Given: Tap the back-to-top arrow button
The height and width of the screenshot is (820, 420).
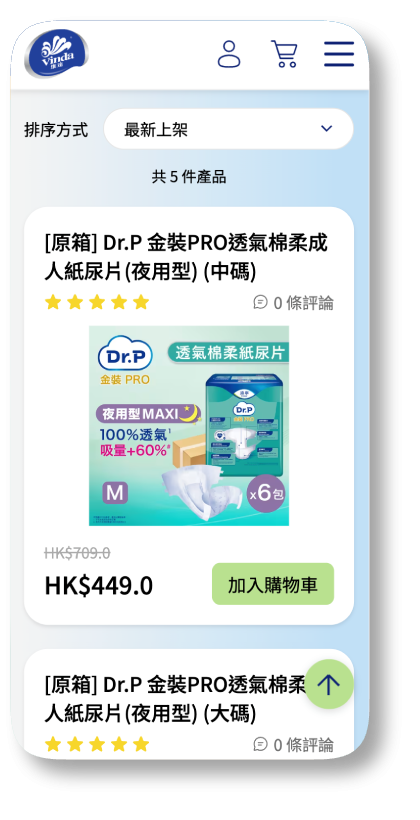Looking at the screenshot, I should pyautogui.click(x=329, y=684).
